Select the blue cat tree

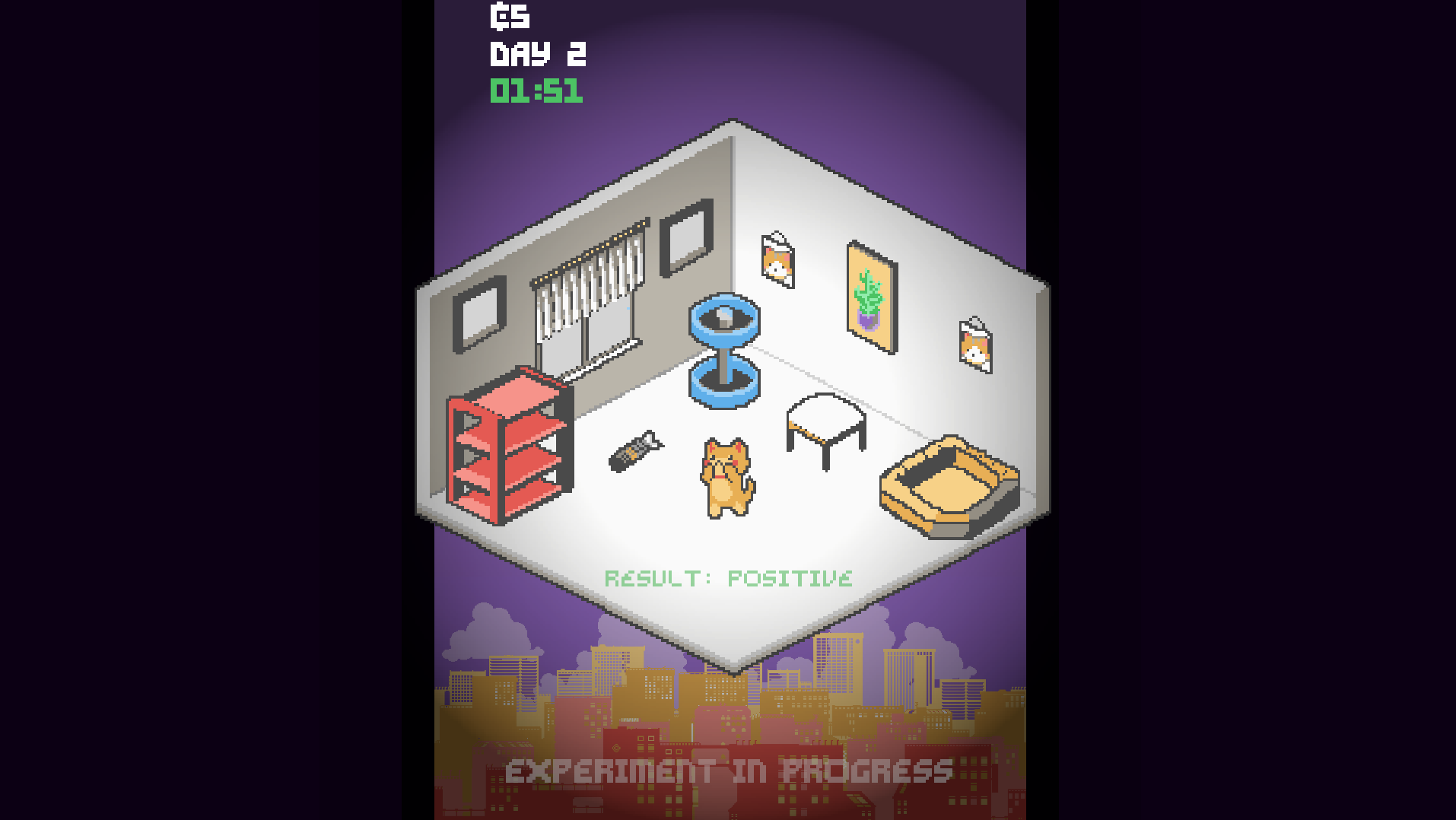point(724,350)
